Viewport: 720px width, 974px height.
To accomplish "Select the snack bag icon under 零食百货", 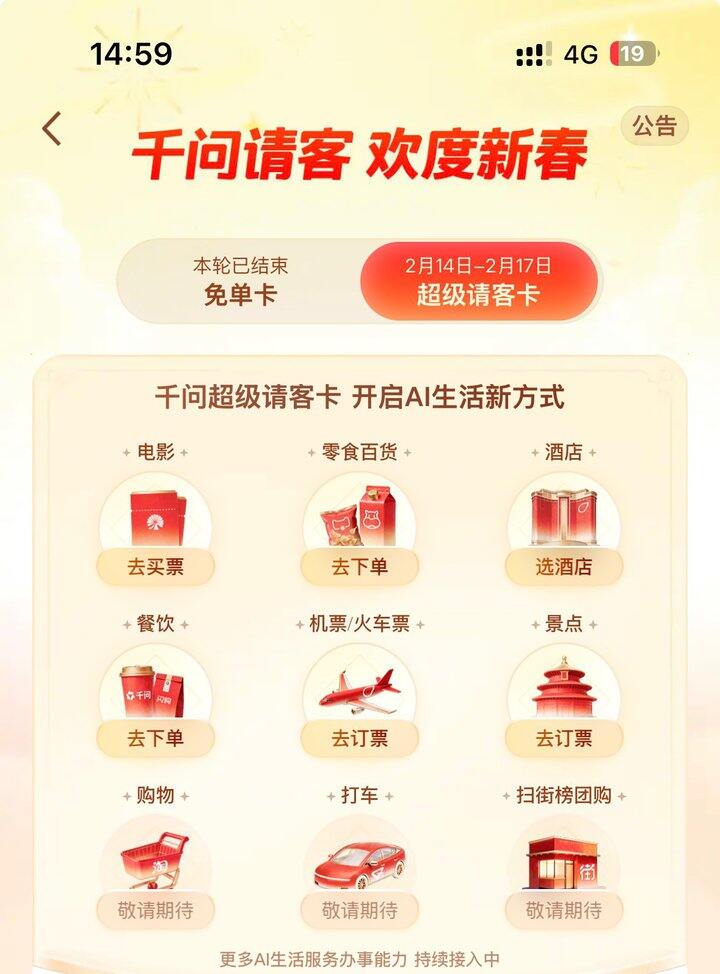I will coord(357,513).
